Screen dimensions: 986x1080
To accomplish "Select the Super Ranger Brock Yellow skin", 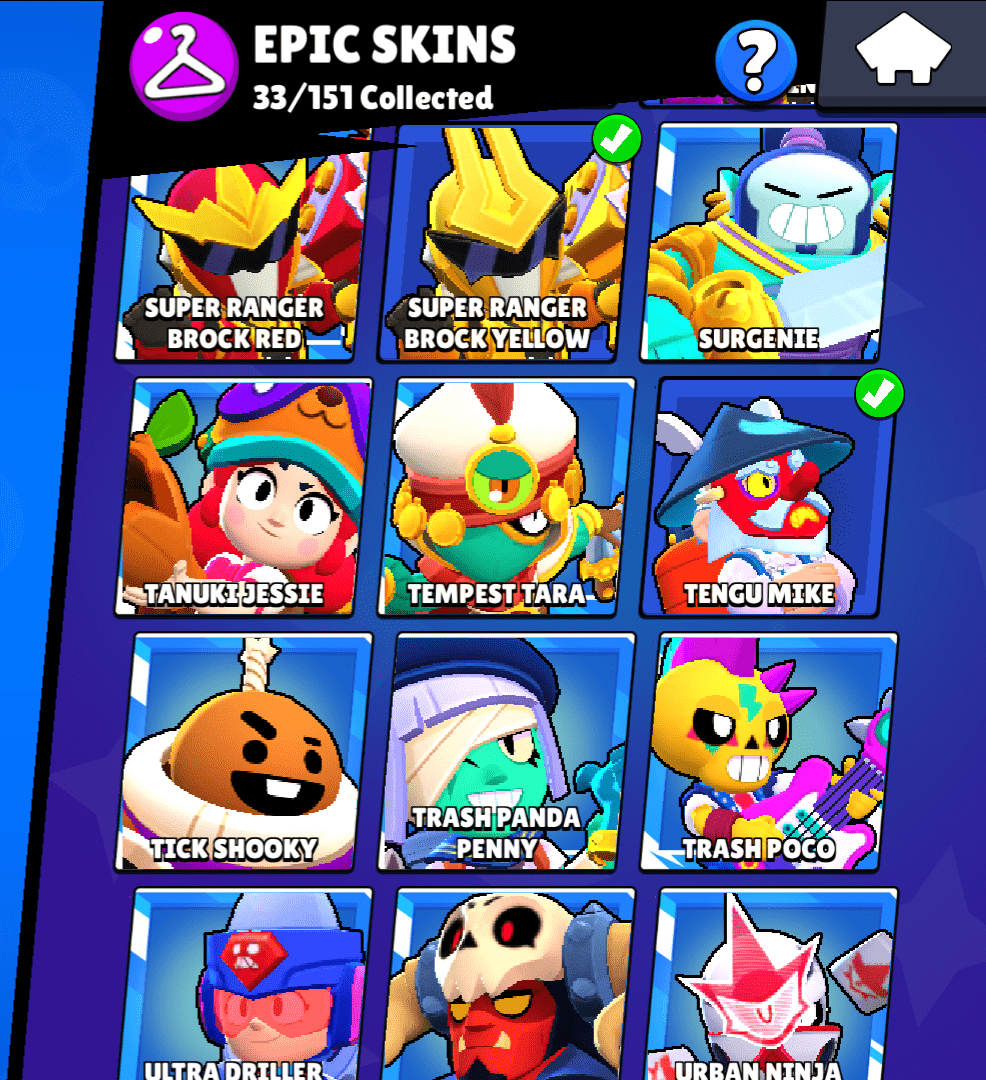I will click(x=505, y=250).
